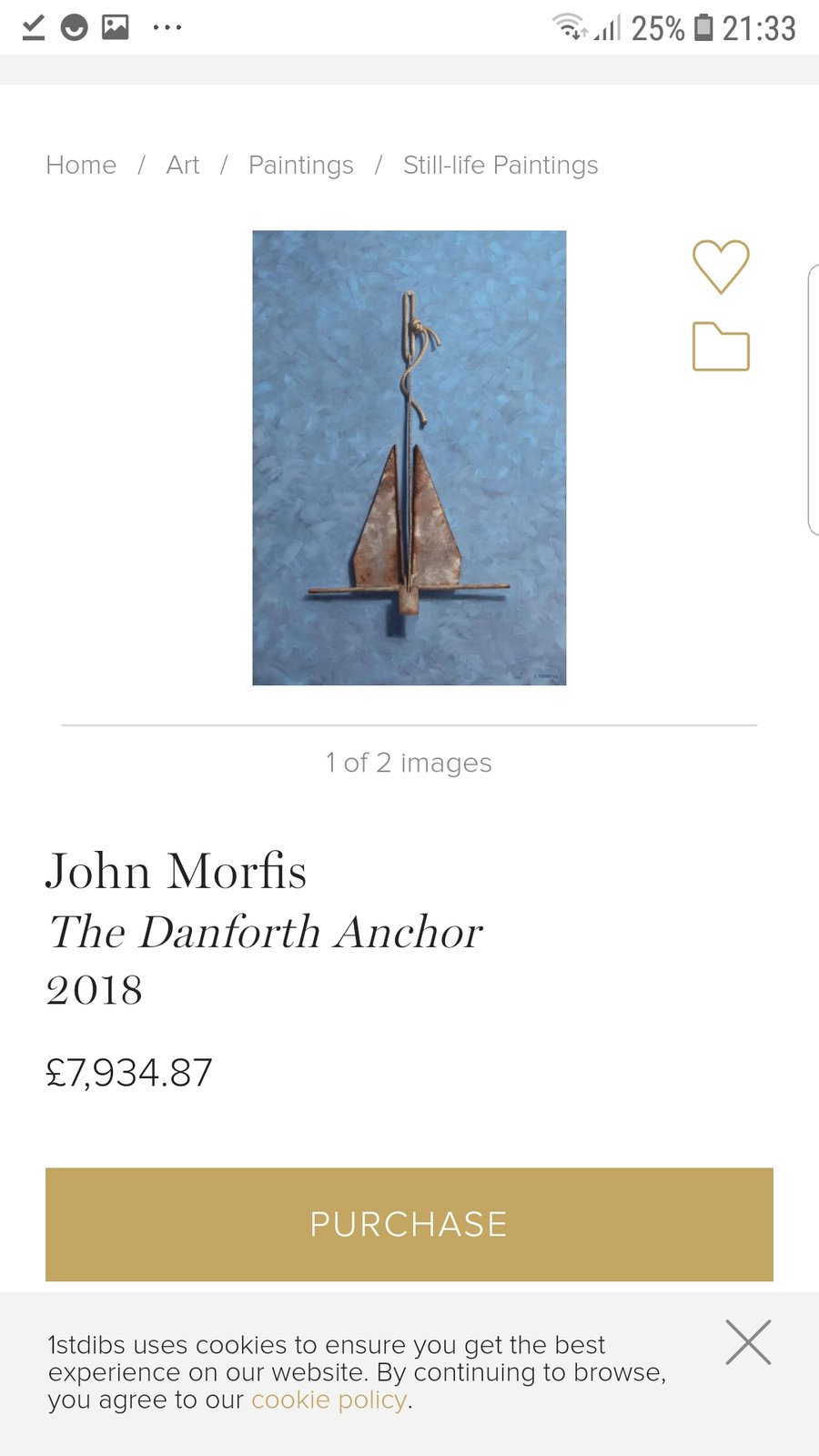Open John Morfis artist page
The width and height of the screenshot is (819, 1456).
177,872
